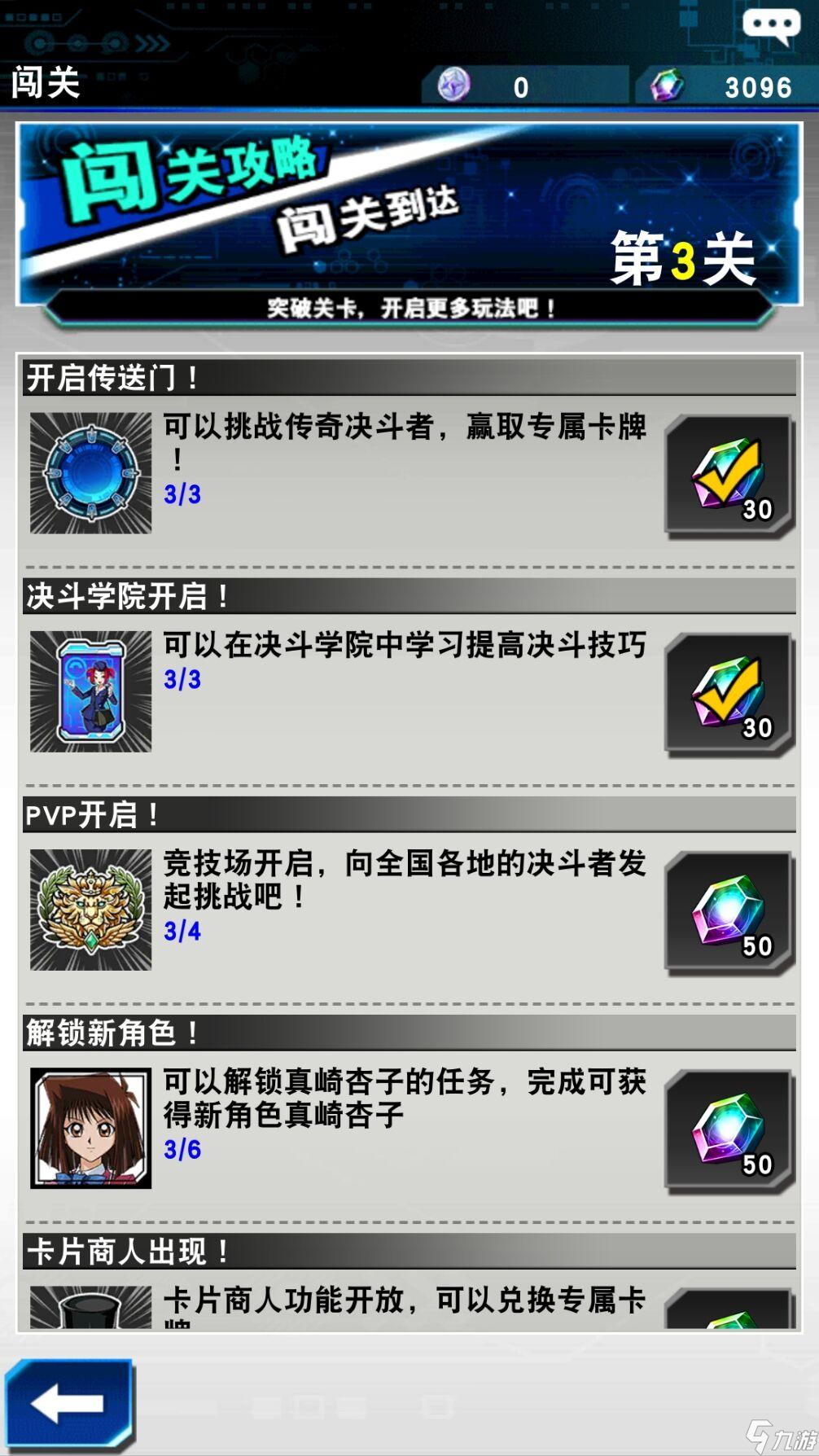Tap the 50-gem reward for 解锁新角色
The height and width of the screenshot is (1456, 819).
(729, 1131)
